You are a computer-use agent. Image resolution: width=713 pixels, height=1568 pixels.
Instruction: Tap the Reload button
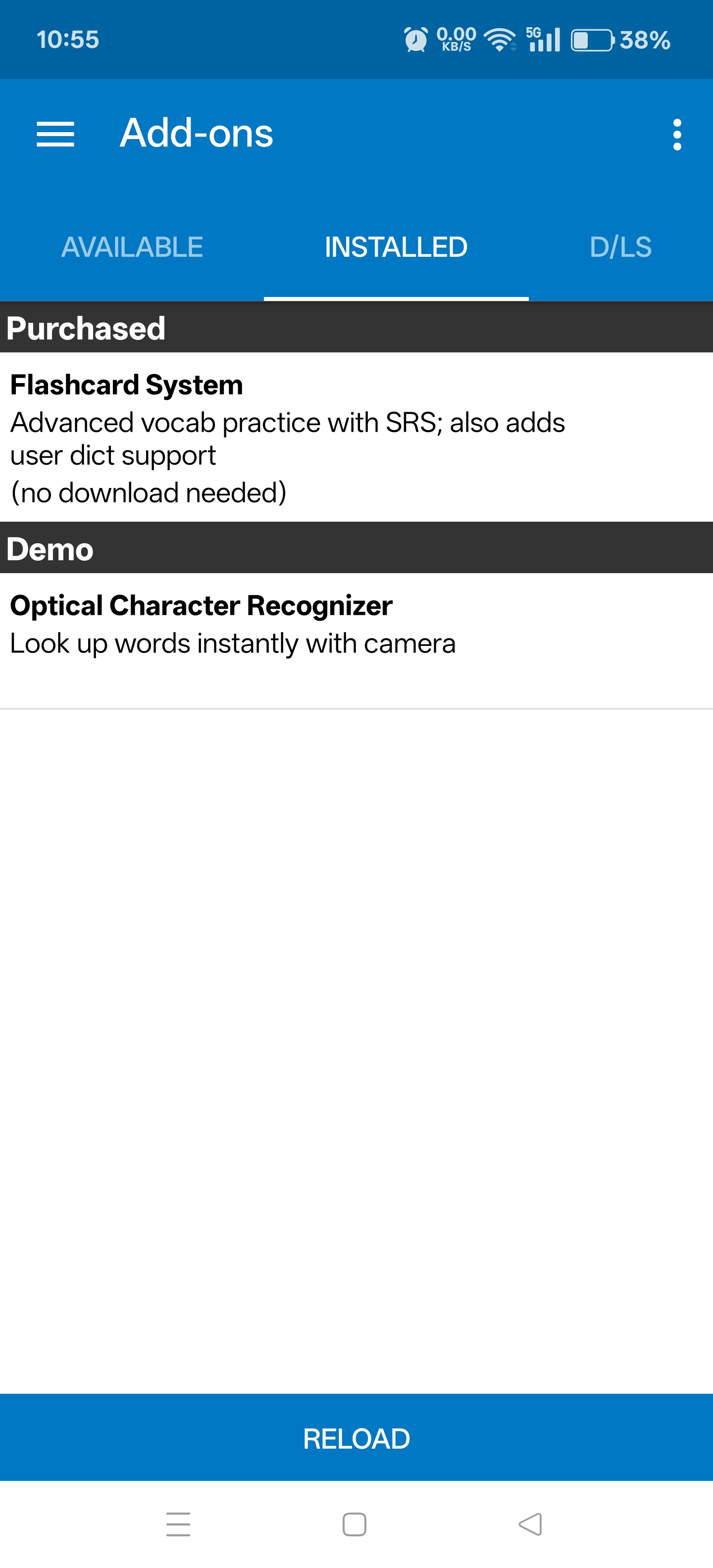pyautogui.click(x=356, y=1438)
